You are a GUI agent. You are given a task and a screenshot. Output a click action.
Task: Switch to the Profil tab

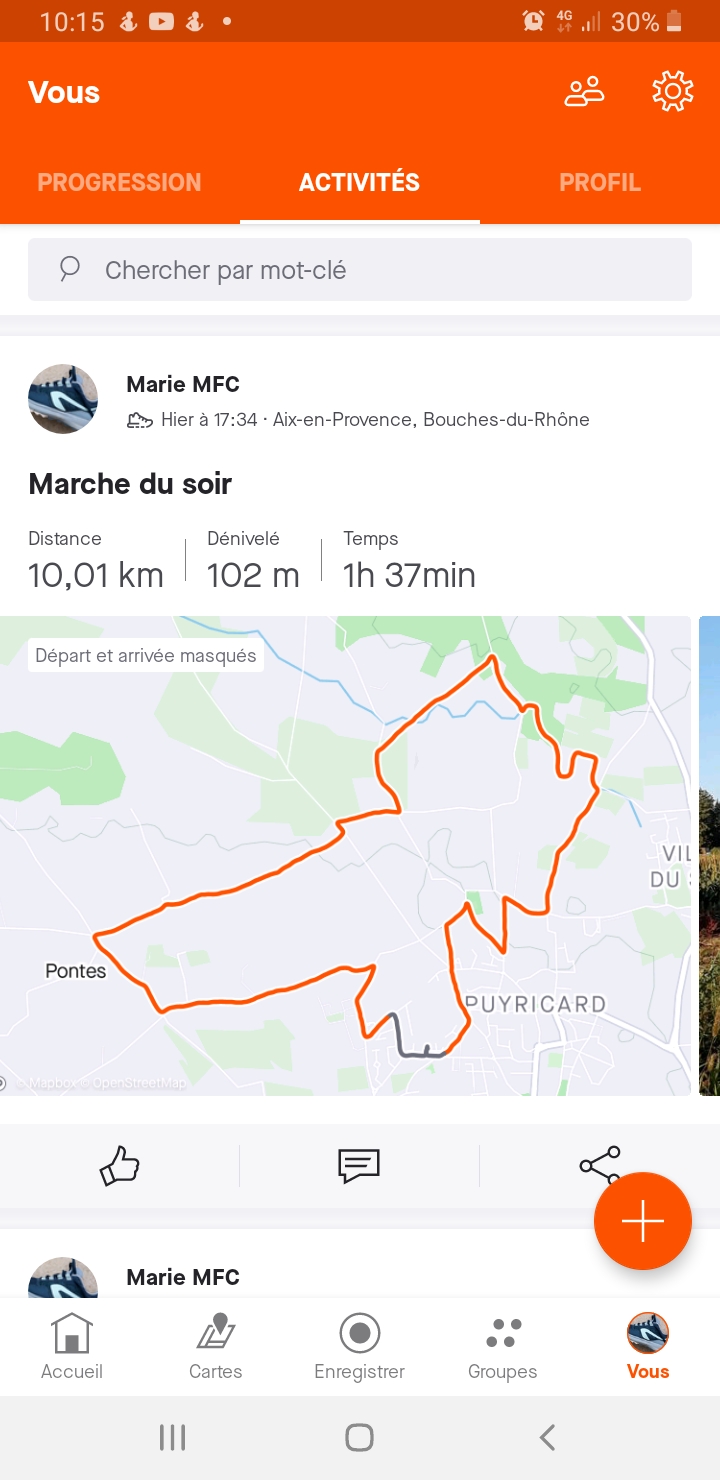pyautogui.click(x=600, y=182)
